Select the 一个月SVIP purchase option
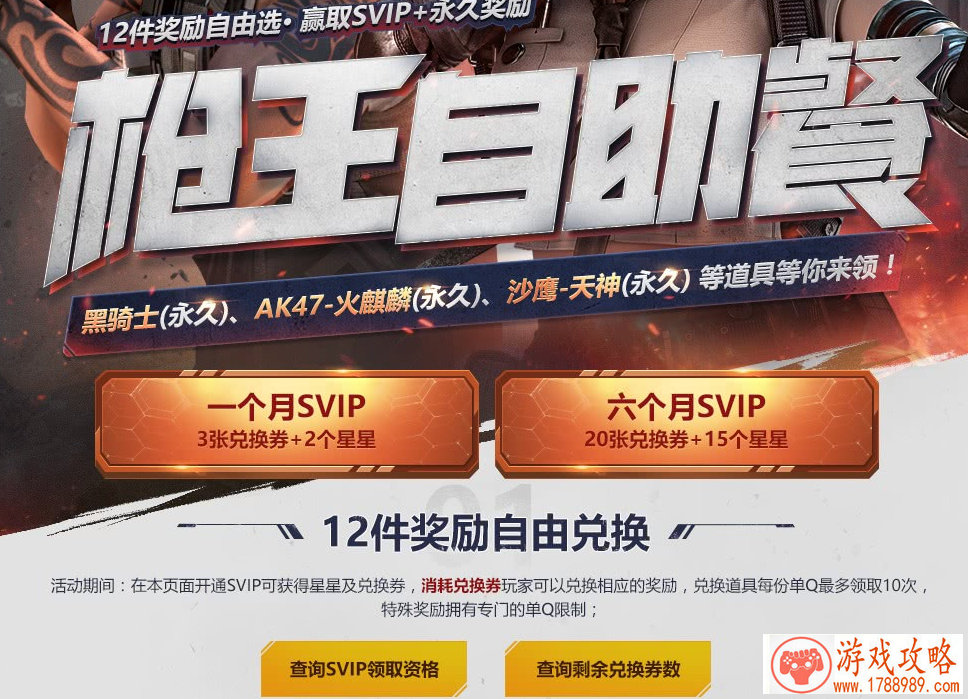The height and width of the screenshot is (699, 968). [x=286, y=421]
